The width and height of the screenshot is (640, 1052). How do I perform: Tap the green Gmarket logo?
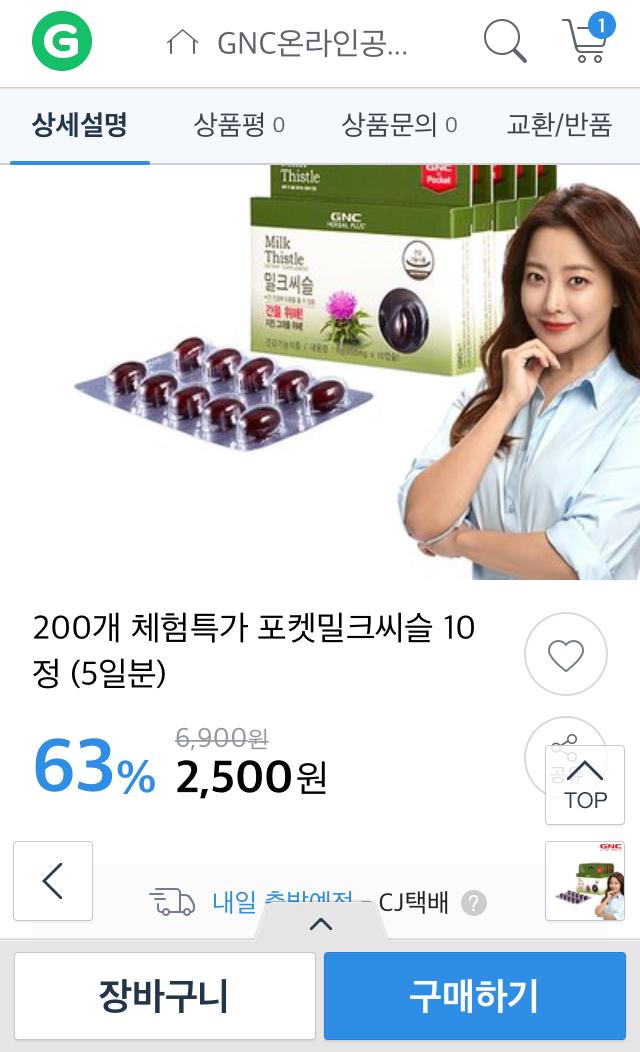(62, 42)
